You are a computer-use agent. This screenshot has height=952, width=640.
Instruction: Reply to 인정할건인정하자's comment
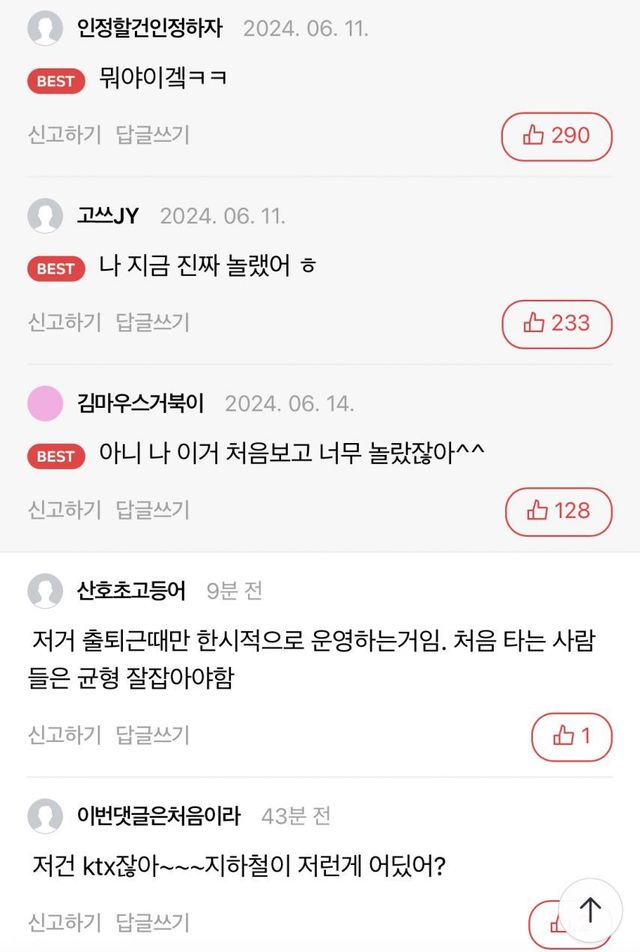(x=152, y=134)
